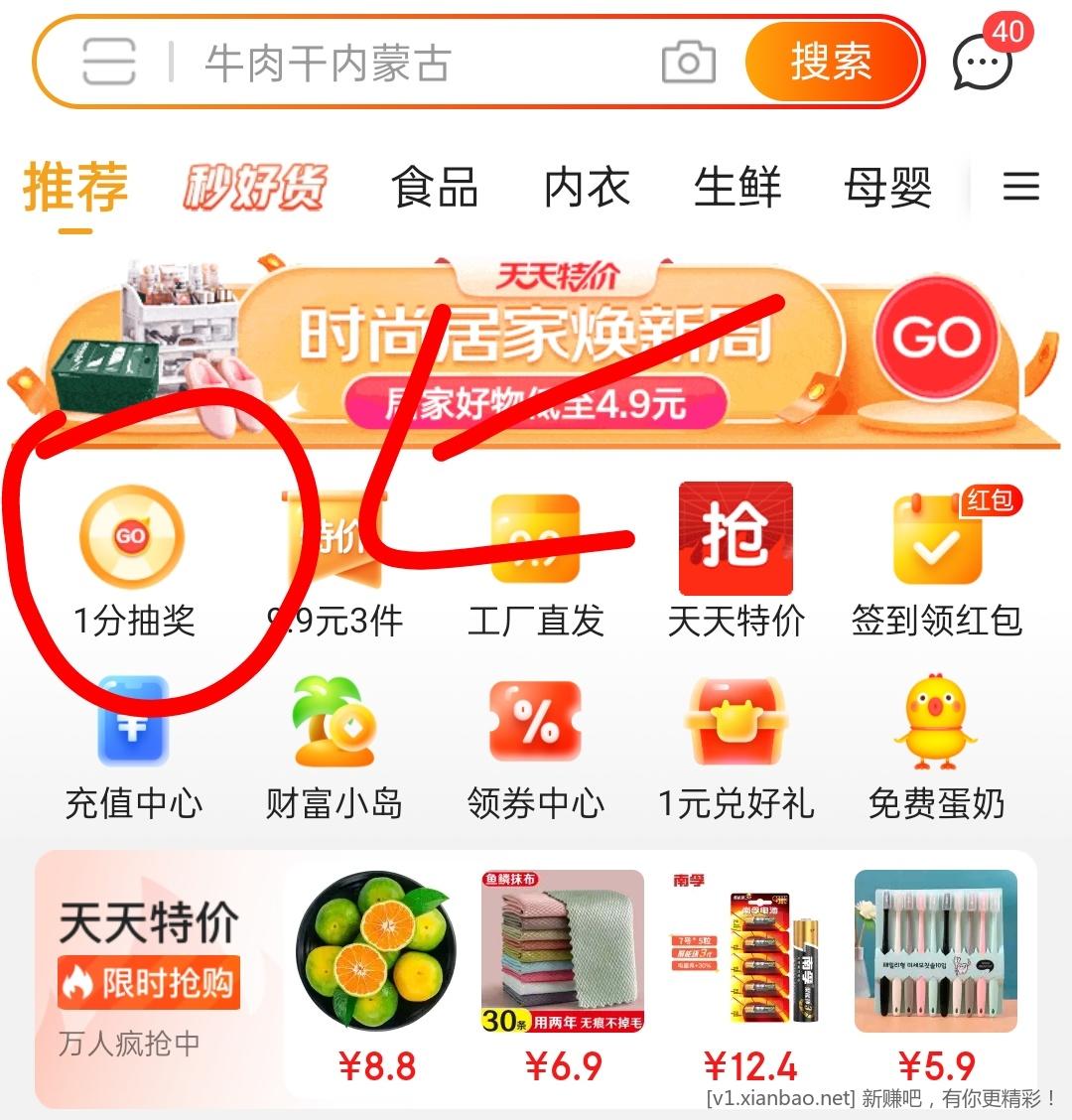Image resolution: width=1072 pixels, height=1120 pixels.
Task: Open messages chat bubble icon
Action: 983,62
